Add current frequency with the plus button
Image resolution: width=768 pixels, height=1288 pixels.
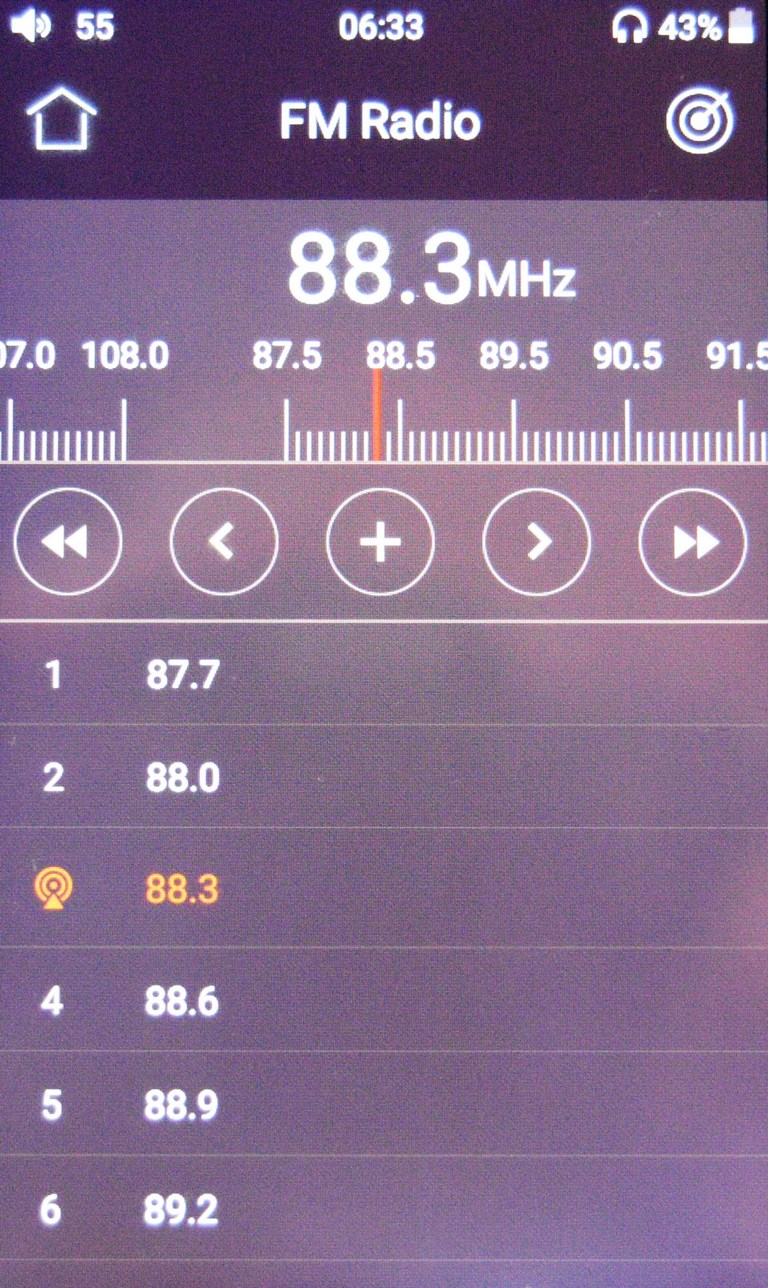[x=380, y=542]
